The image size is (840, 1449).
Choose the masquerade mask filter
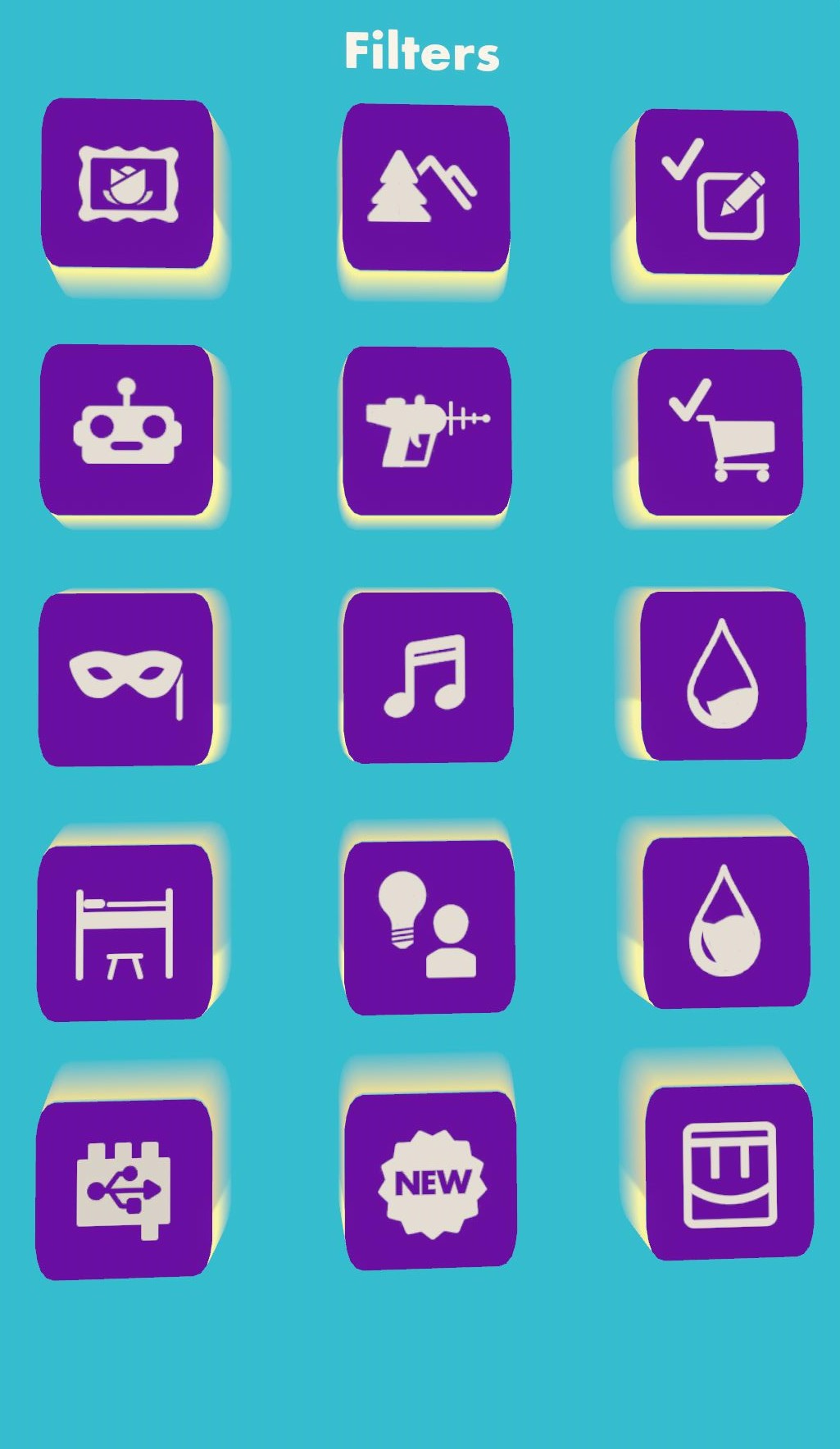click(x=125, y=679)
